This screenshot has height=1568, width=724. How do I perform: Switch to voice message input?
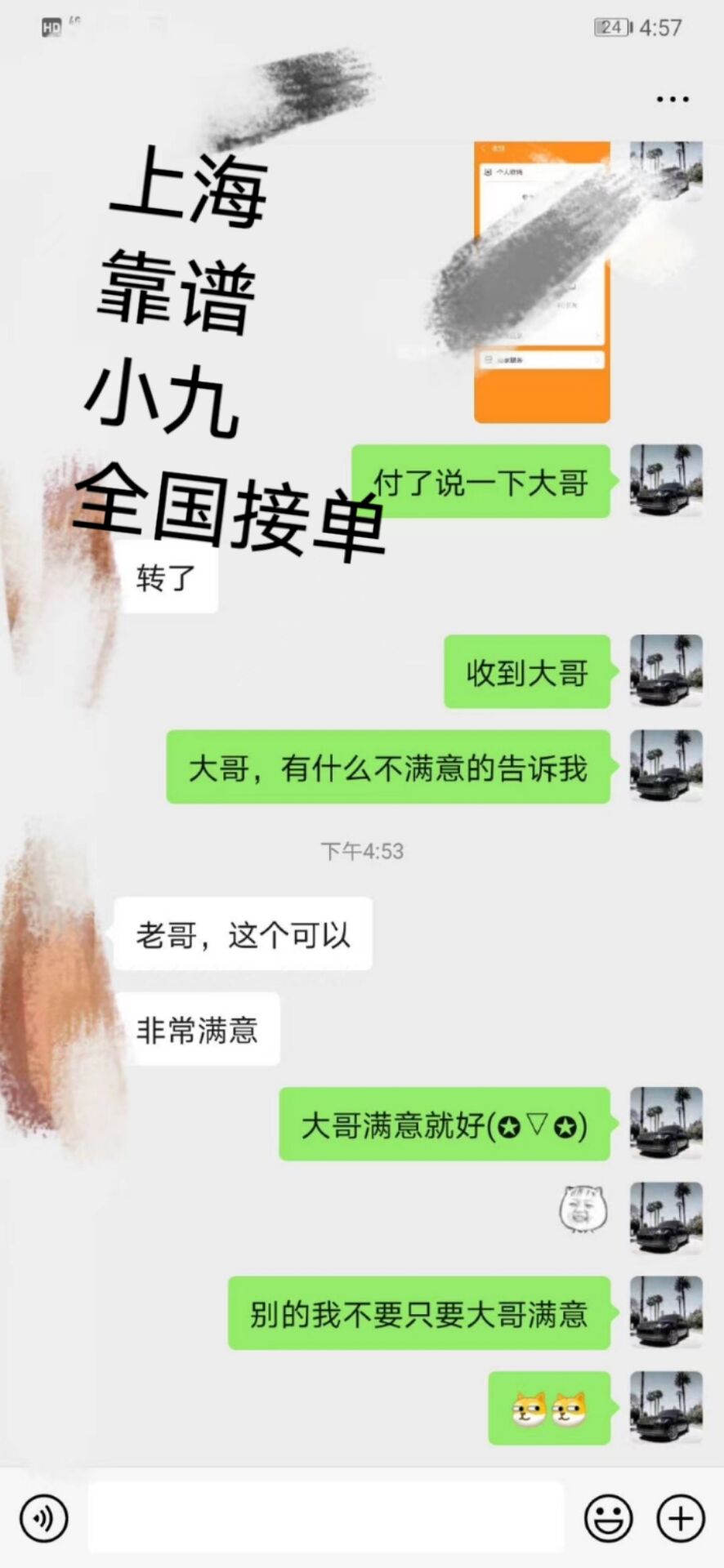click(x=43, y=1518)
